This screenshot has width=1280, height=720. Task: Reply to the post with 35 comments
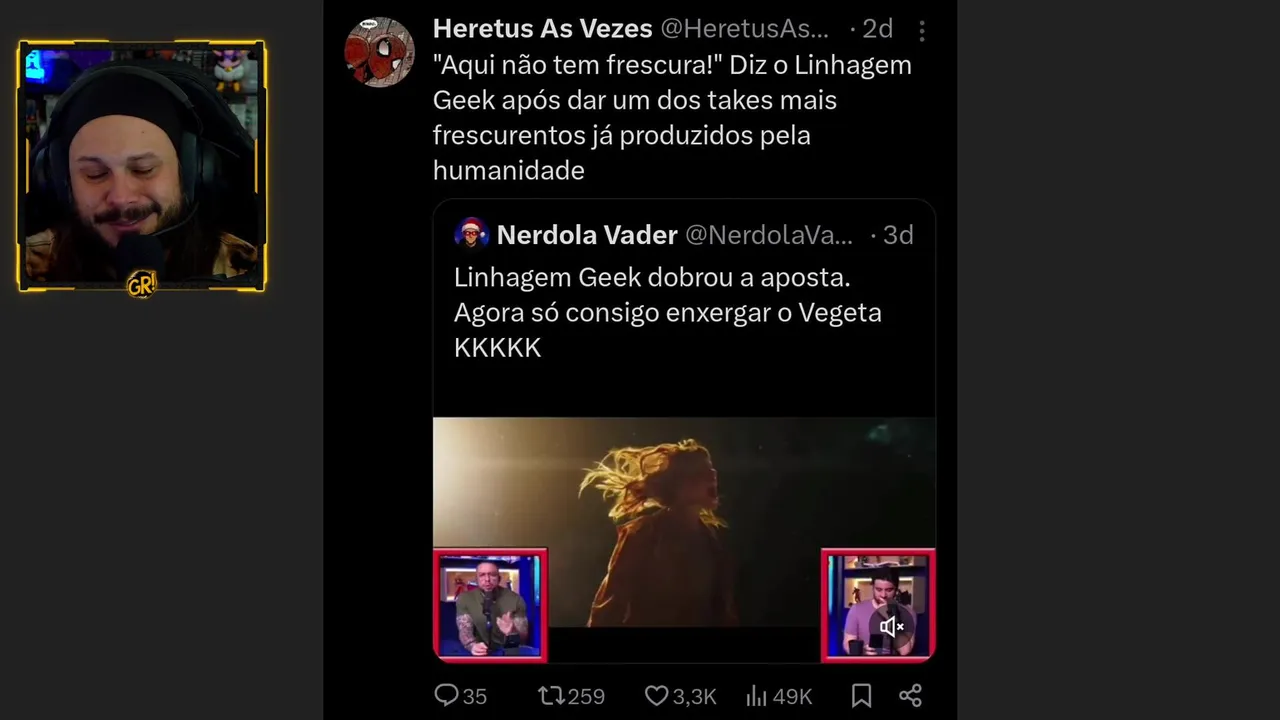(x=446, y=695)
